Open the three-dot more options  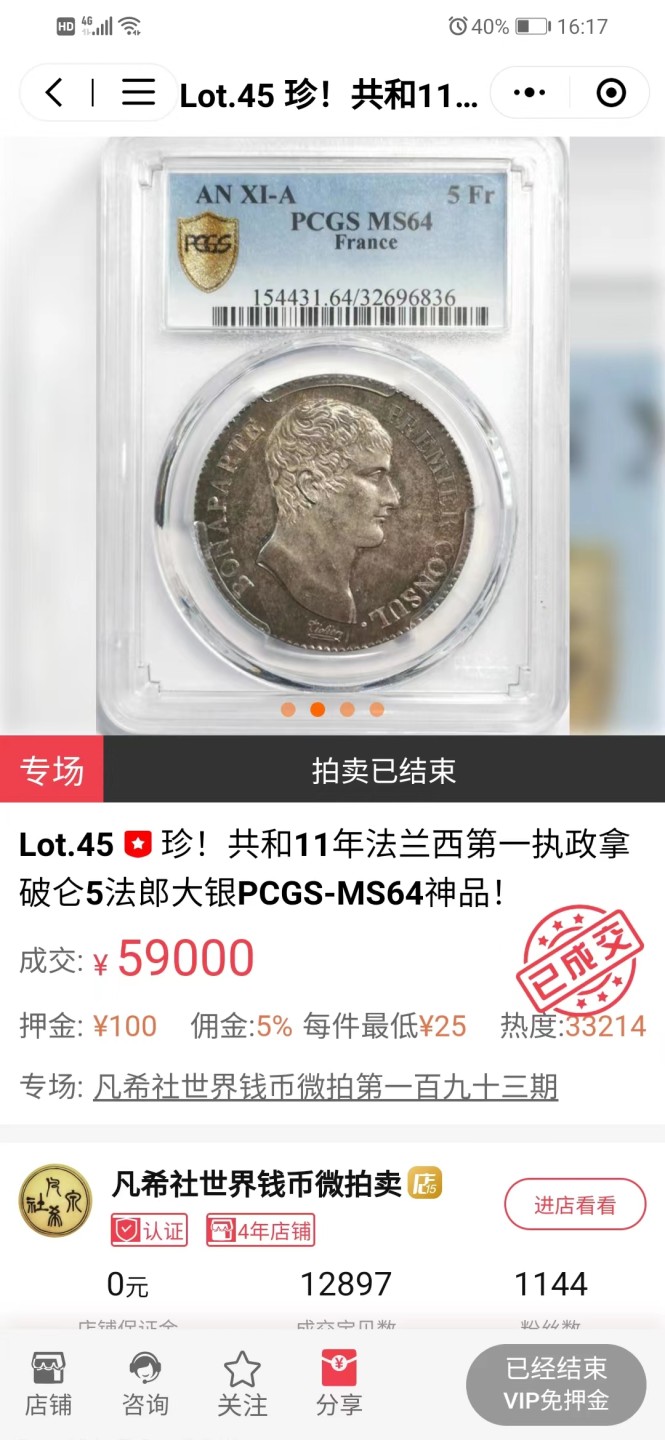tap(528, 93)
